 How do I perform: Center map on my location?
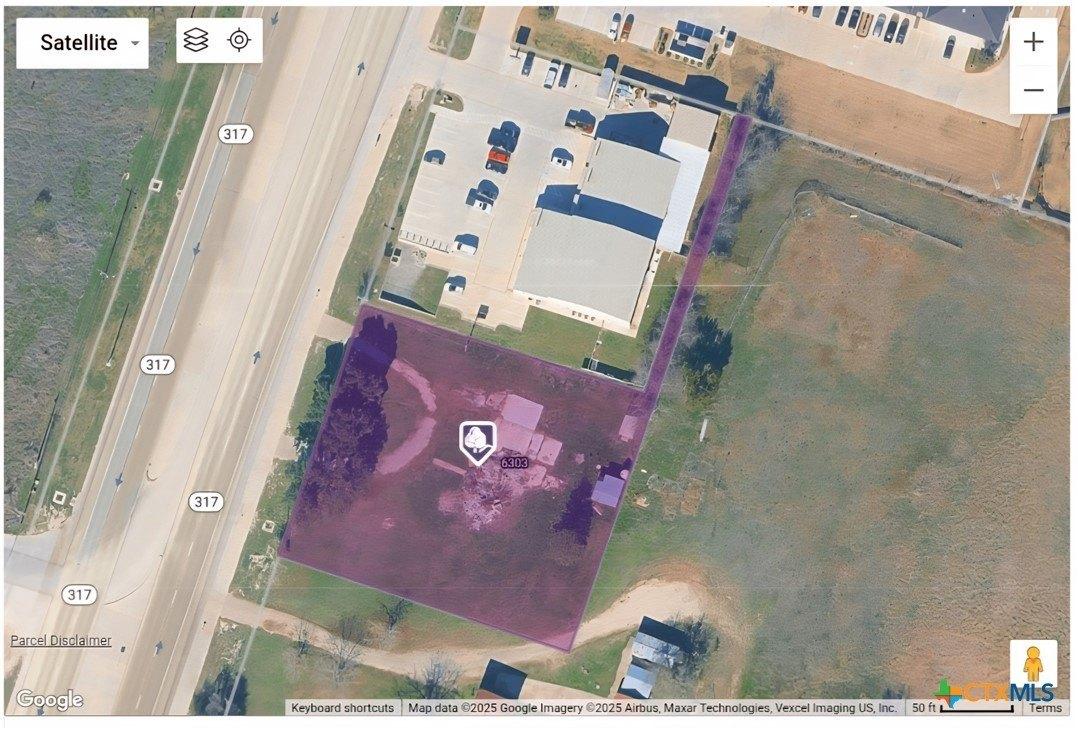pos(239,40)
